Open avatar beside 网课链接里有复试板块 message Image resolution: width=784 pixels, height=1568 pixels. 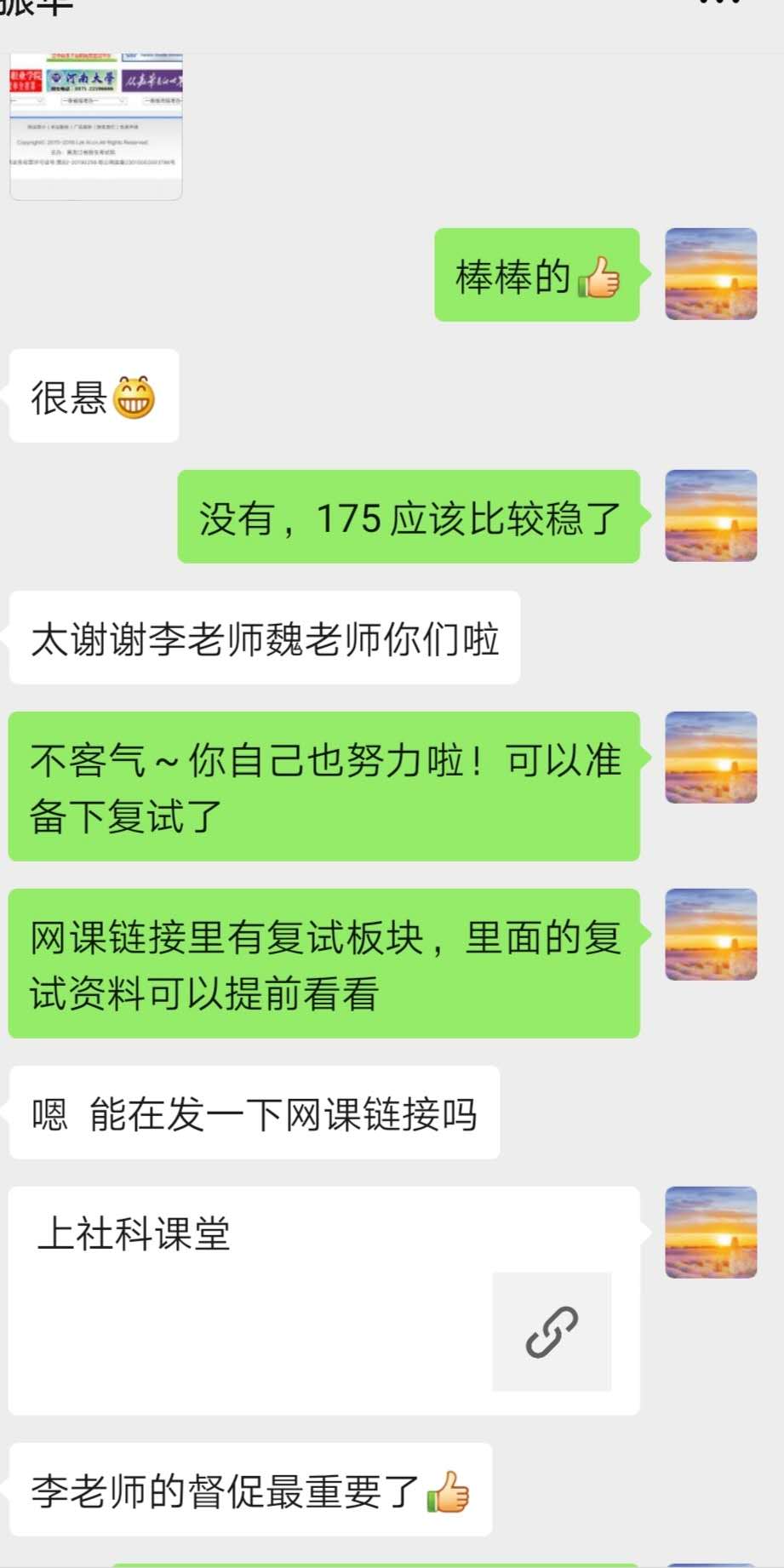pos(711,935)
